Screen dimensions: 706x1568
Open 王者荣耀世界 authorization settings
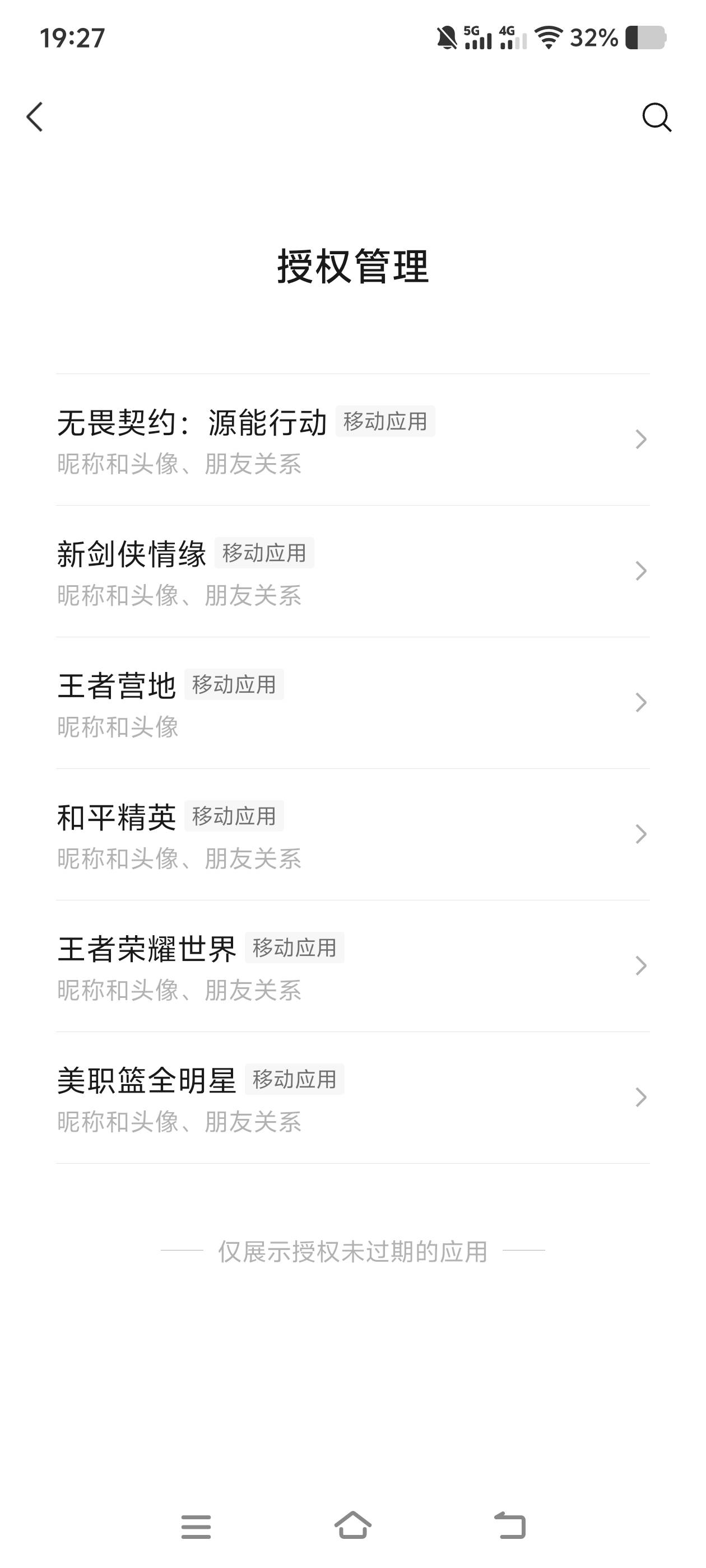pyautogui.click(x=352, y=965)
